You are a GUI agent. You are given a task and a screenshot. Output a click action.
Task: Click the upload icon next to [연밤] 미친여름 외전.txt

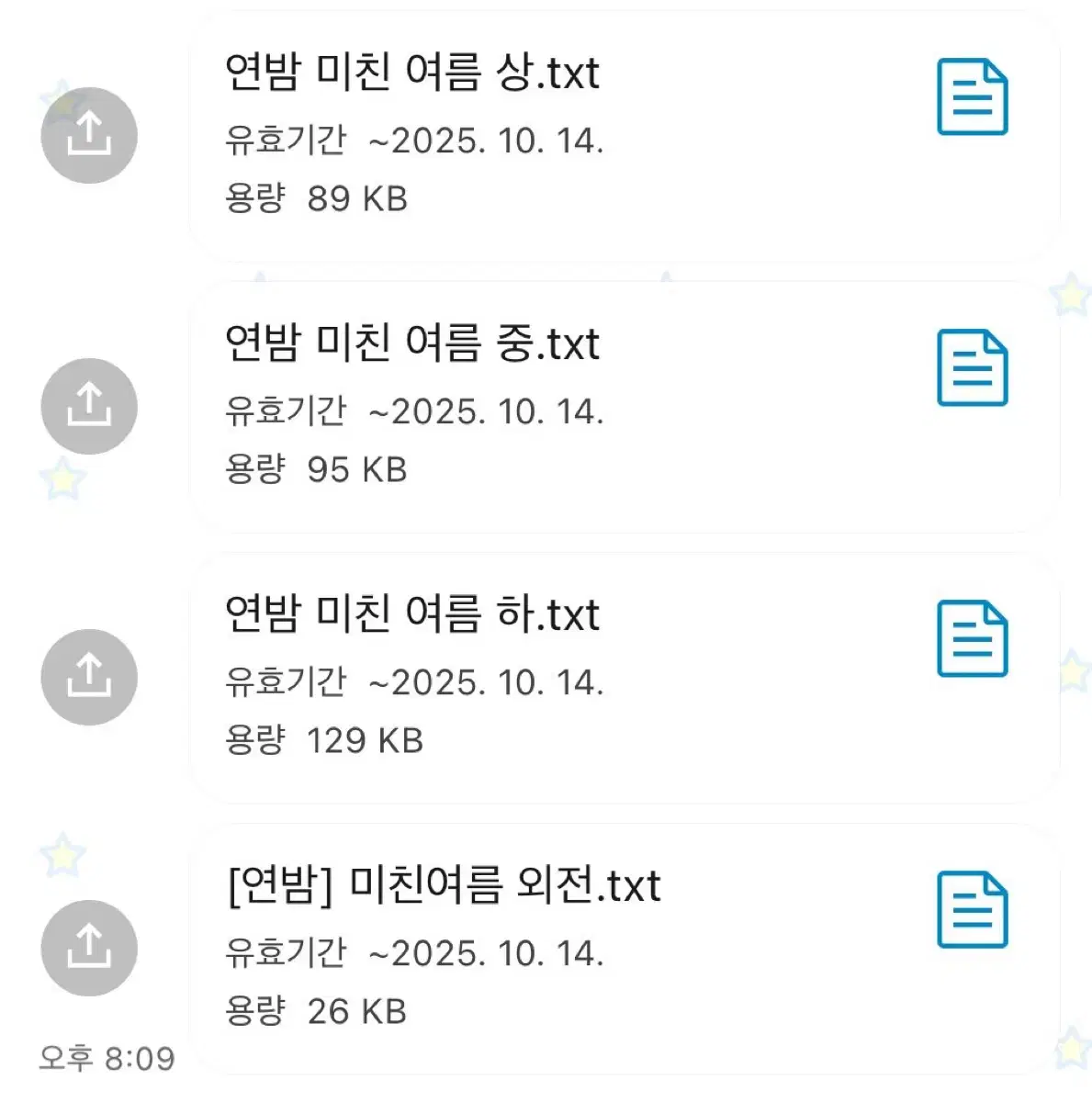[x=88, y=948]
